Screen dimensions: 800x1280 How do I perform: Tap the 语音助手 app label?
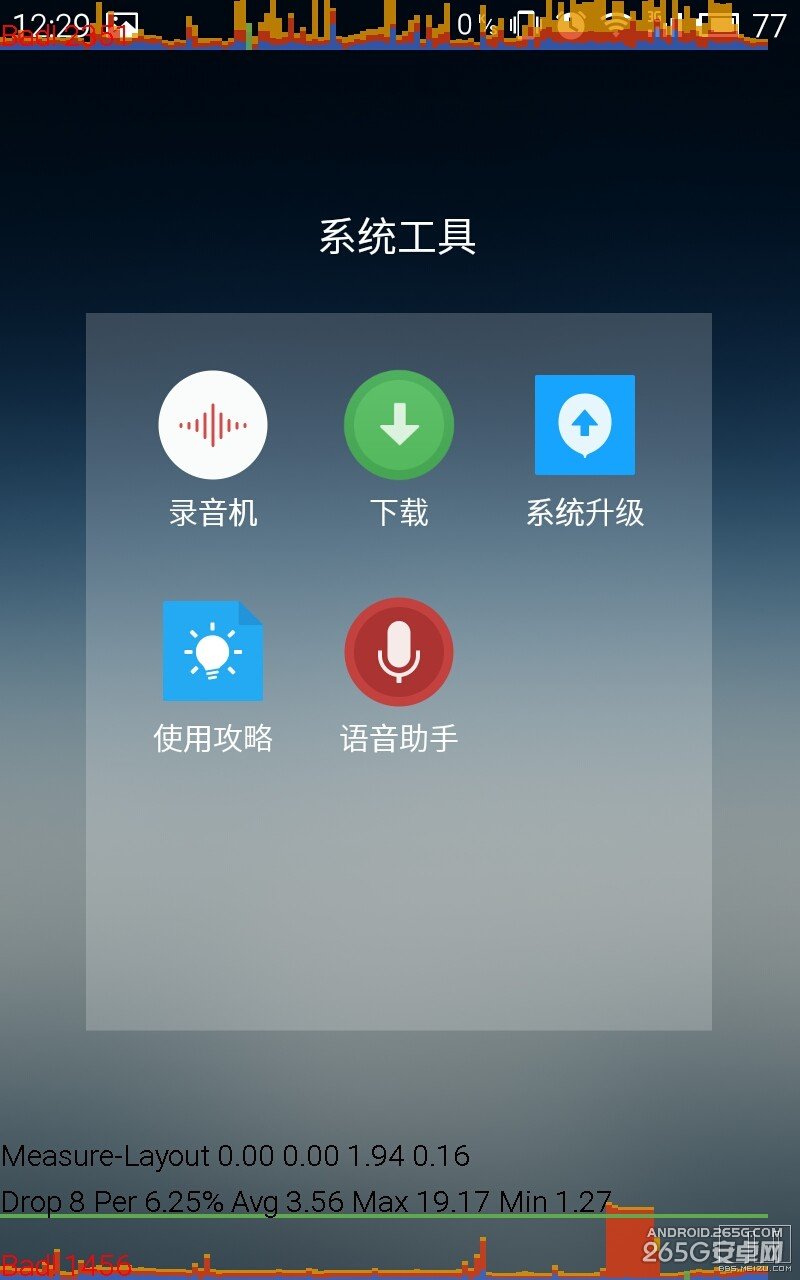(x=399, y=738)
